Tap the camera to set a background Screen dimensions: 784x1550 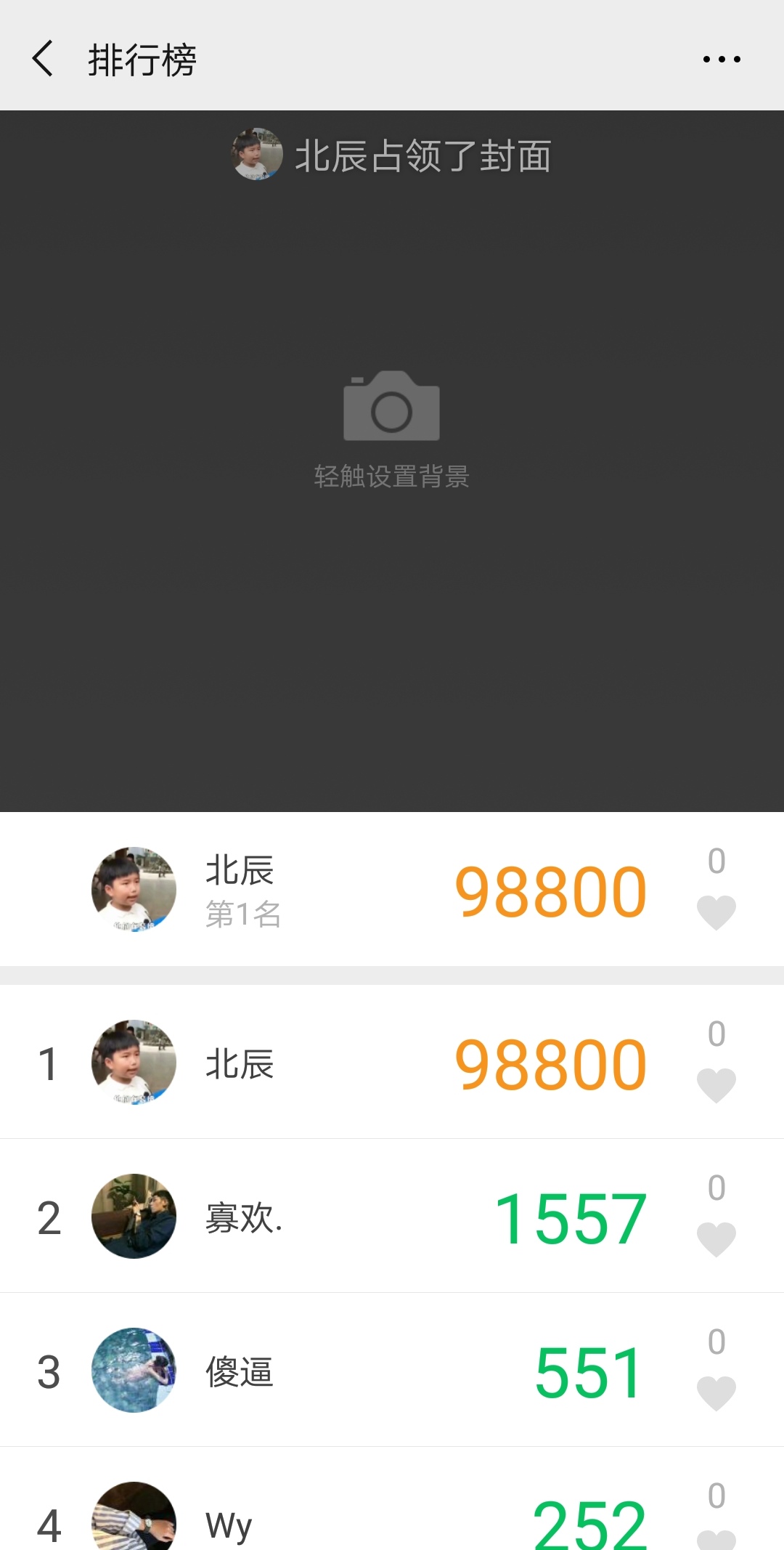pyautogui.click(x=391, y=407)
